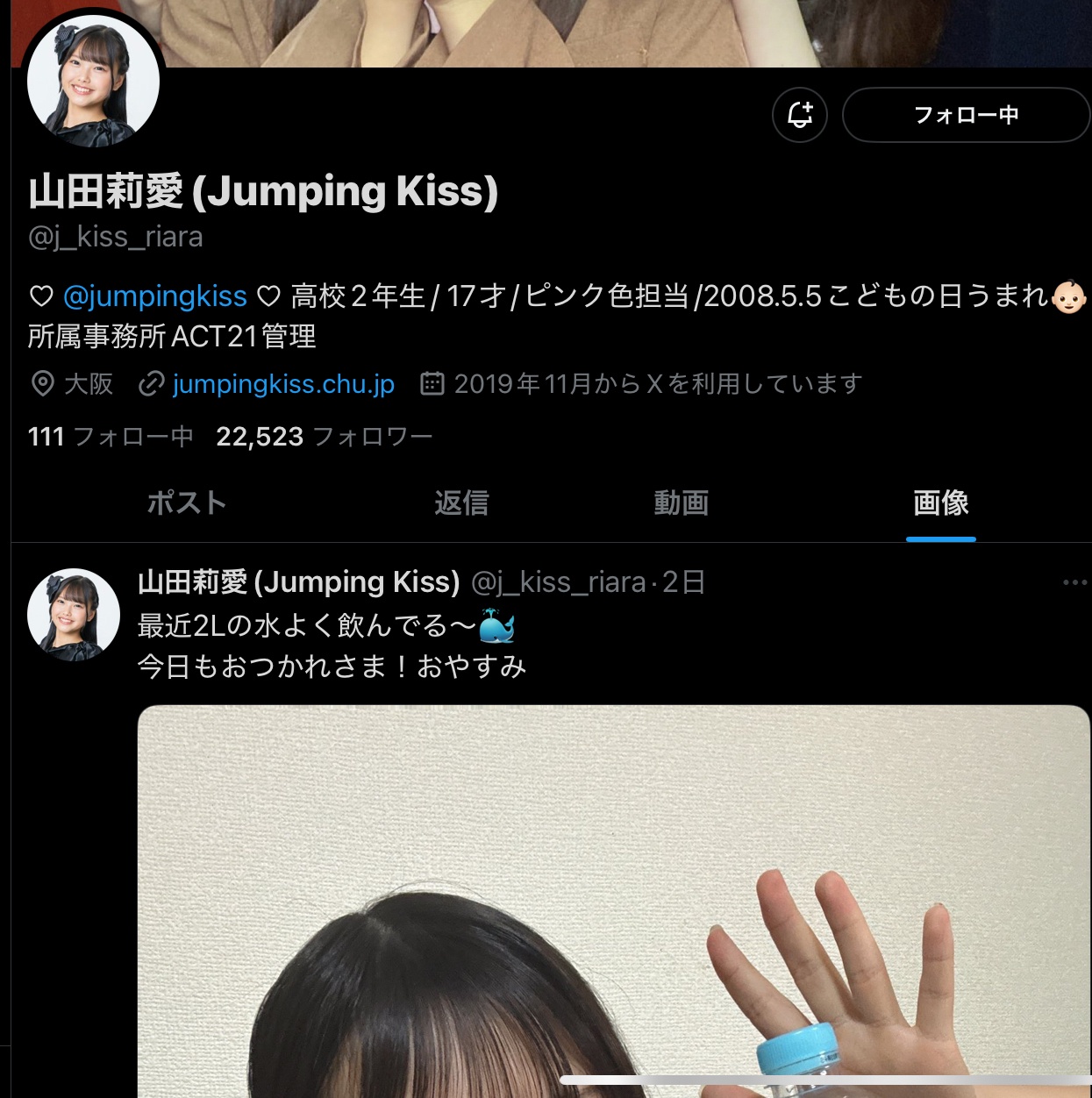Open the post about drinking 2L water

point(332,646)
